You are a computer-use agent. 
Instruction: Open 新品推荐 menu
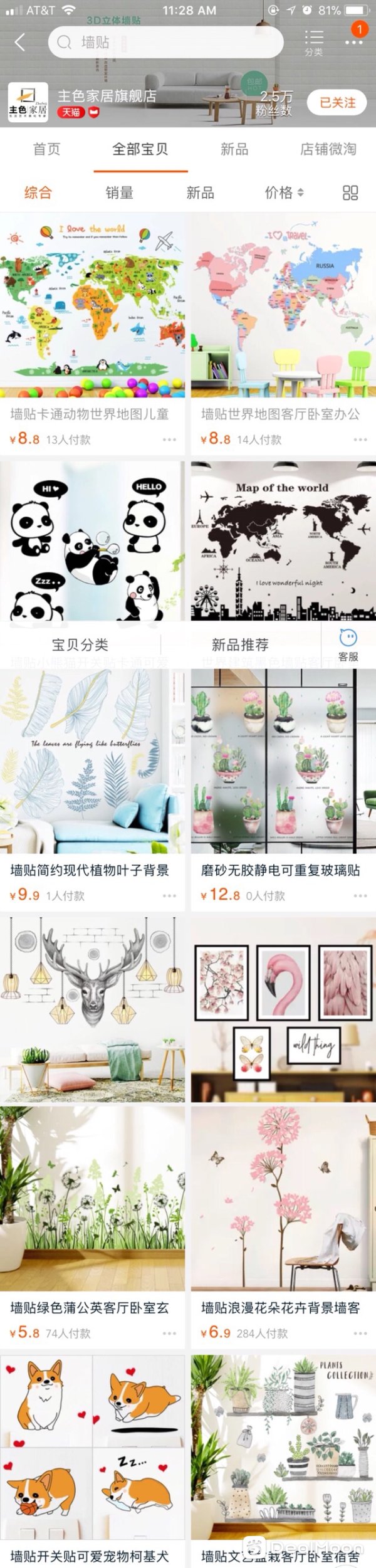240,645
